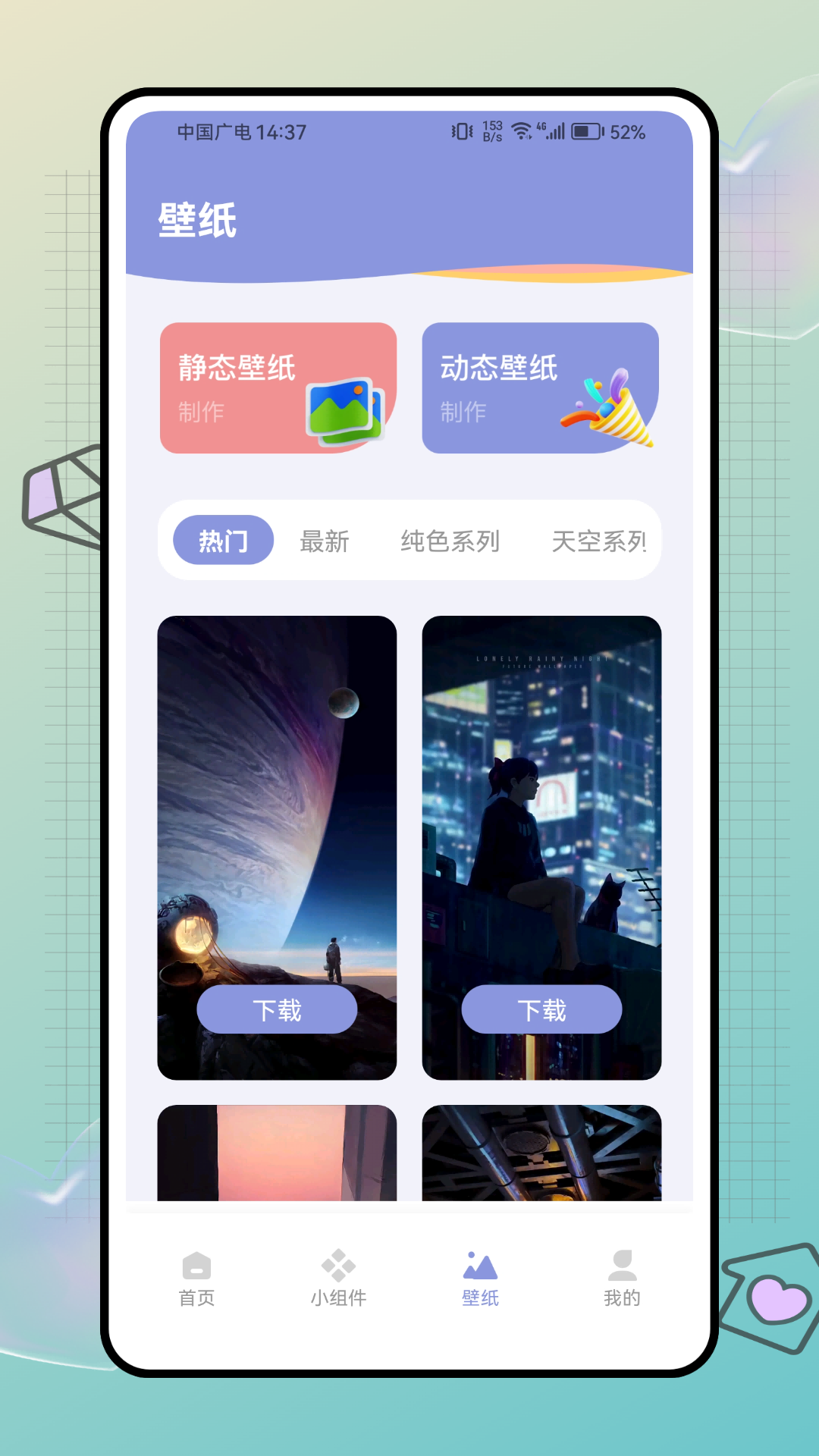
Task: Tap the pink gradient wallpaper preview
Action: coord(277,1153)
